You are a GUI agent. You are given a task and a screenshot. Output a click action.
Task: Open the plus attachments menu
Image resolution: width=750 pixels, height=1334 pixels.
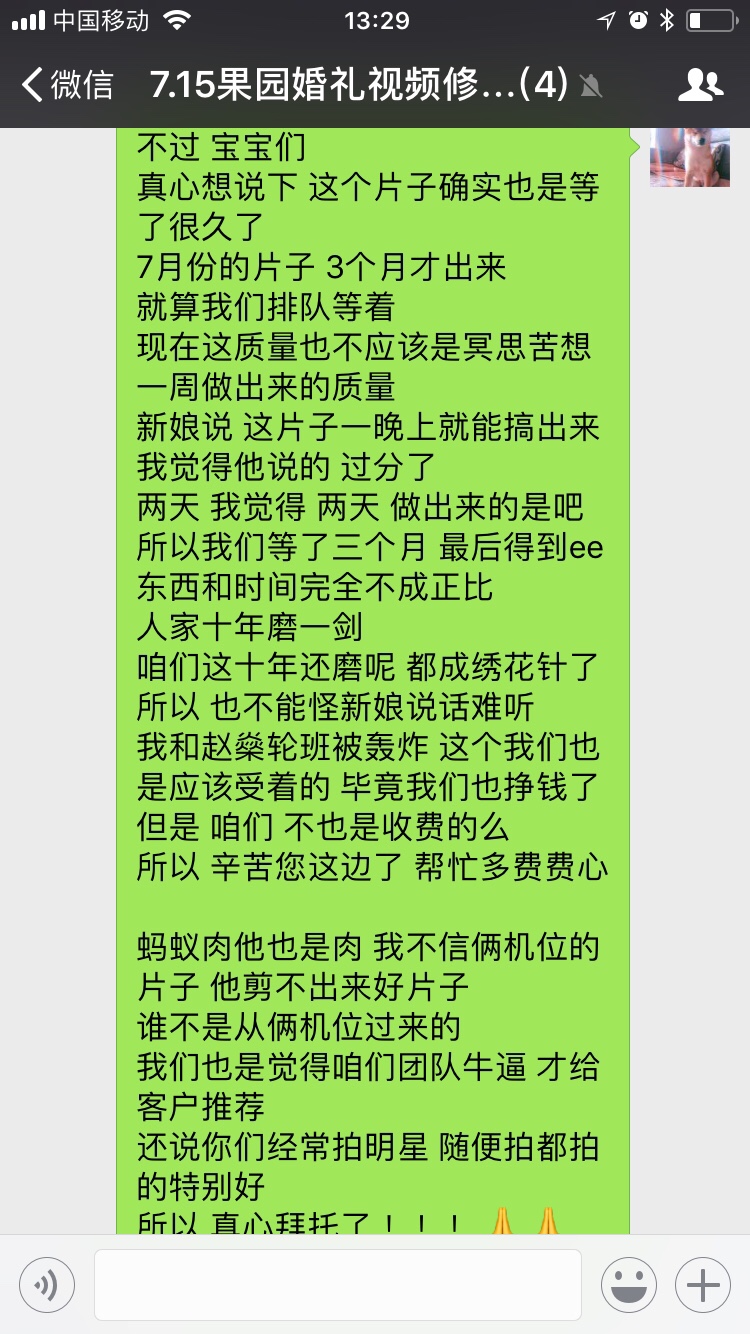(703, 1284)
